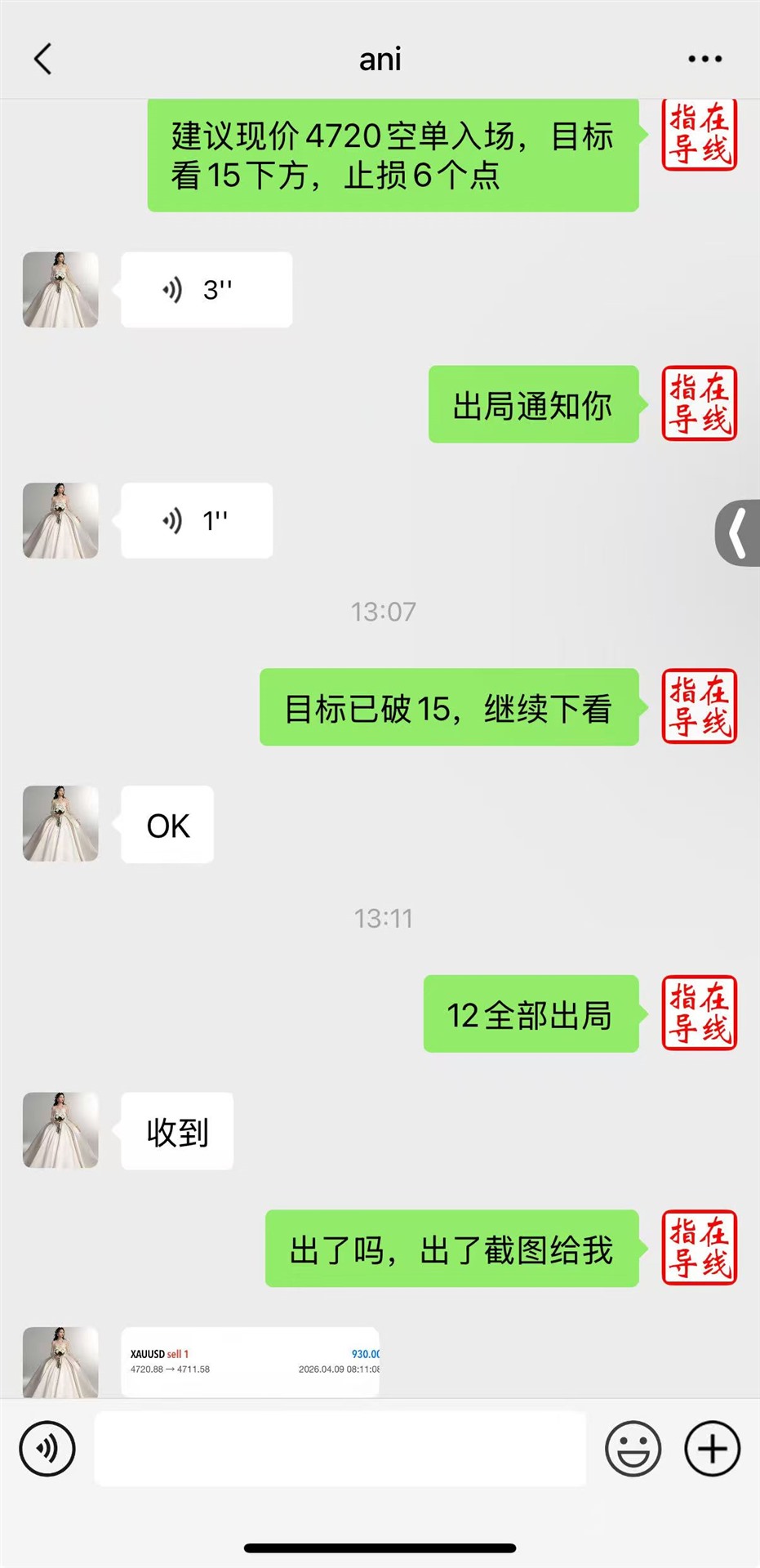This screenshot has width=760, height=1568.
Task: Select the "目标已破15，继续下看" message bubble
Action: coord(448,707)
